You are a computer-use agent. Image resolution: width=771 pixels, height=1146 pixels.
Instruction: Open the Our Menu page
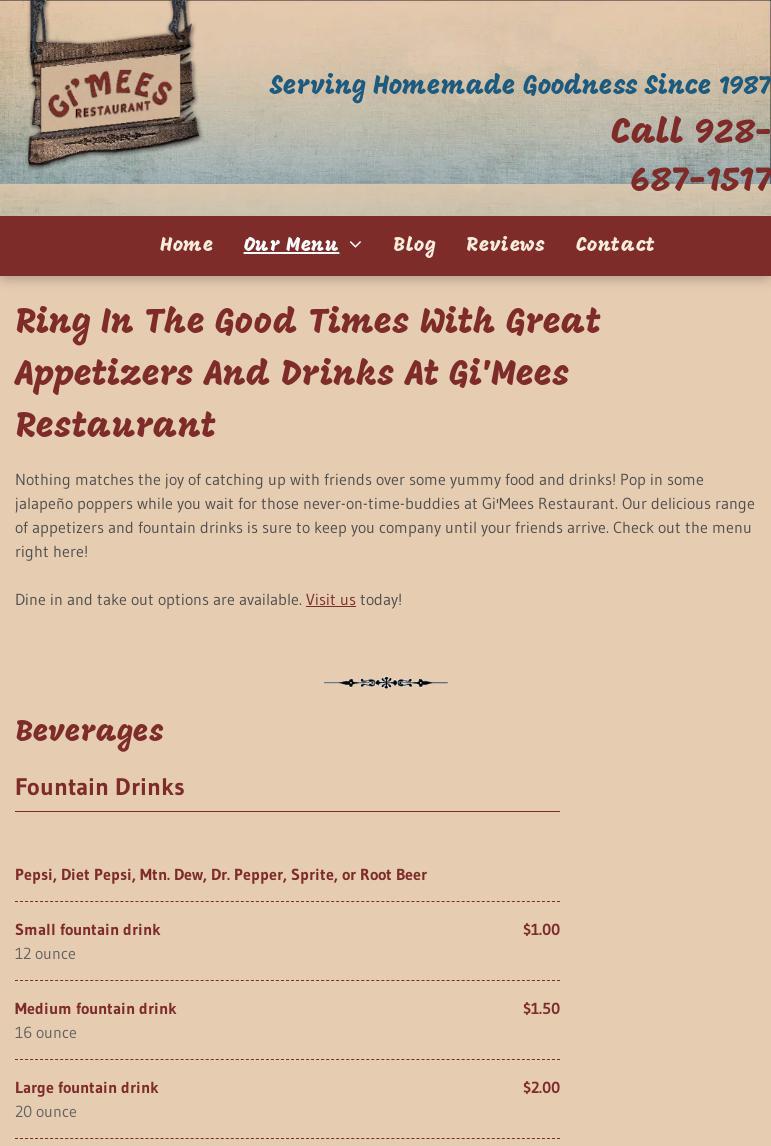[x=291, y=246]
